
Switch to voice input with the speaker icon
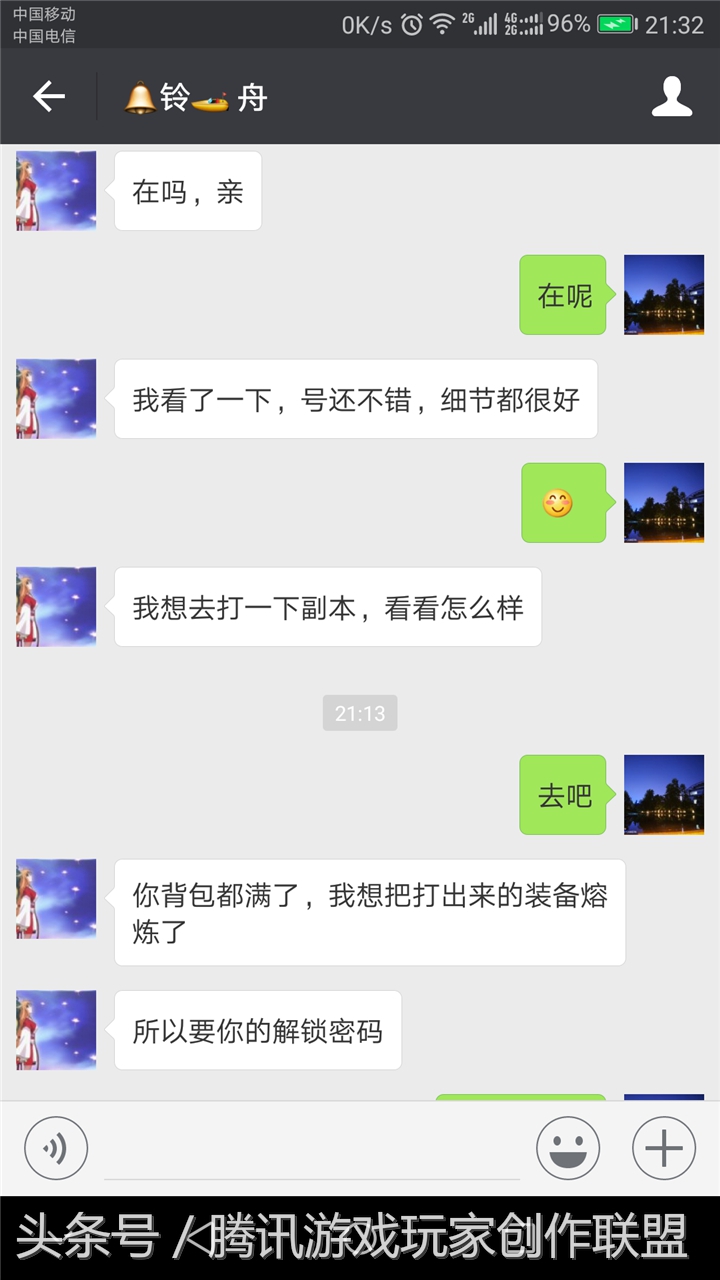coord(55,1147)
